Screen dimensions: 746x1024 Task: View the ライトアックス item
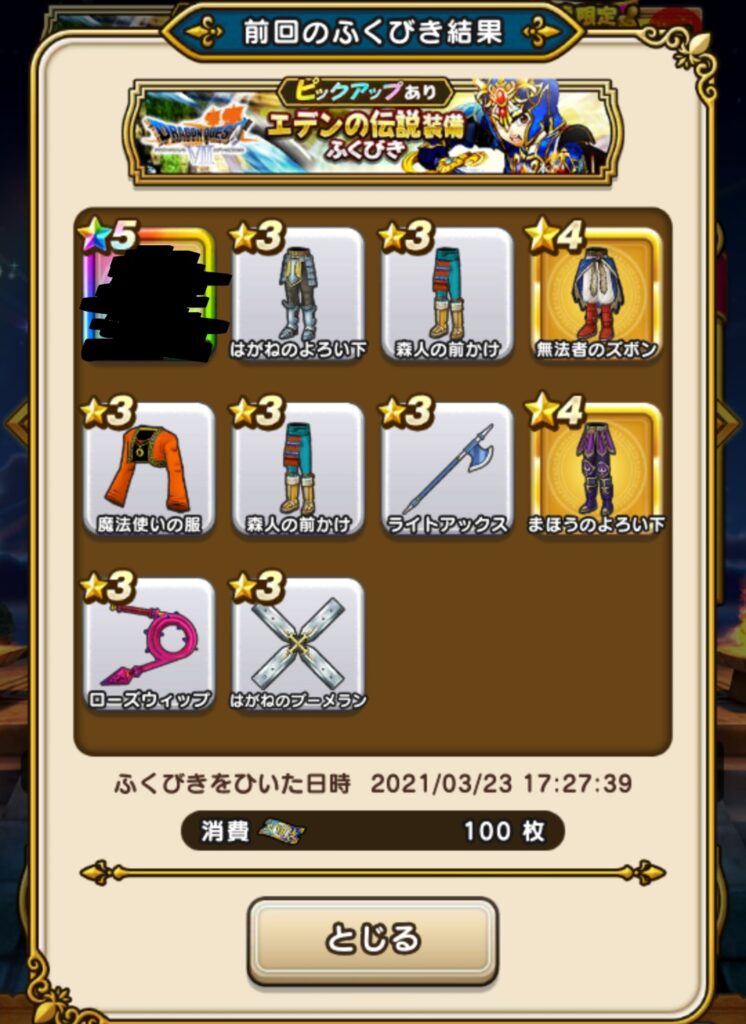pos(447,468)
